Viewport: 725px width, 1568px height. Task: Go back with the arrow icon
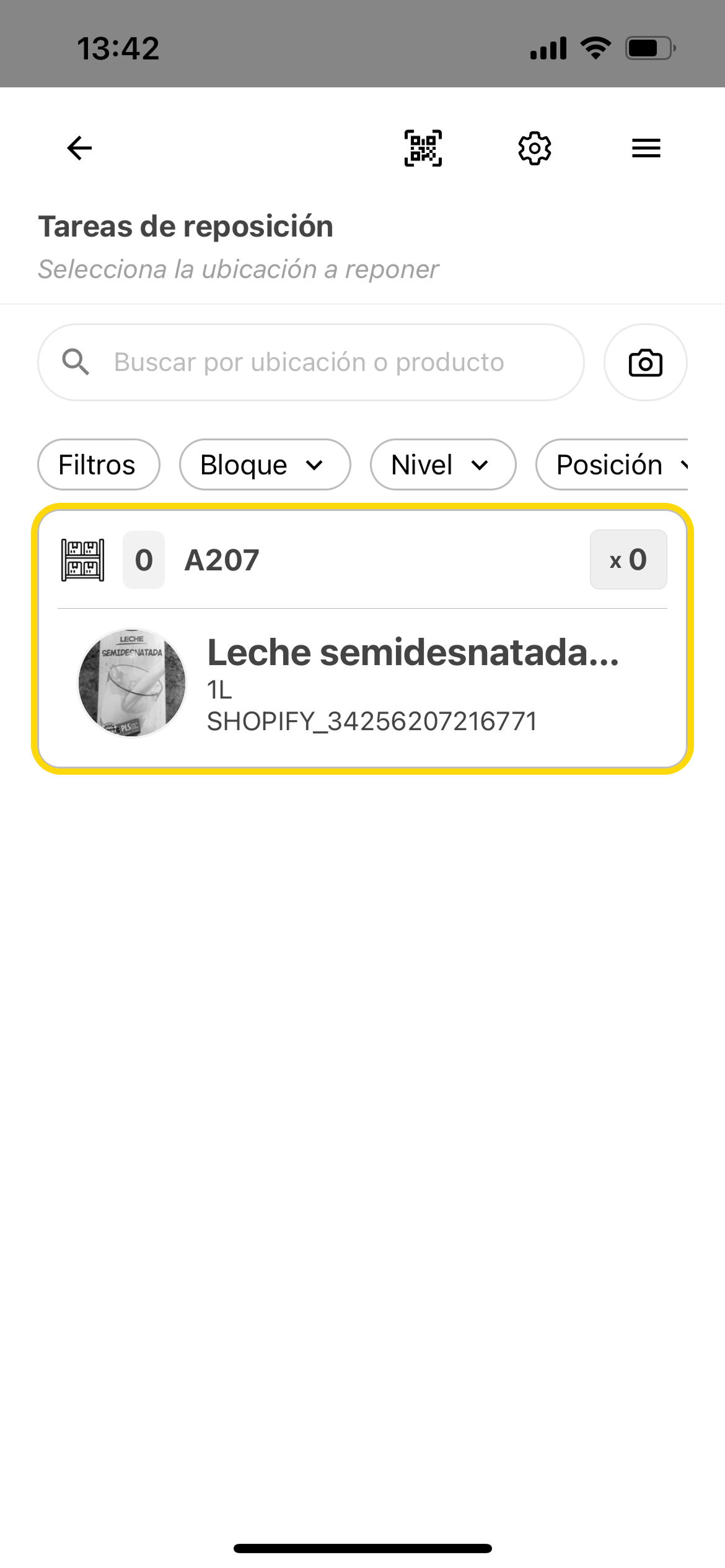[x=79, y=148]
